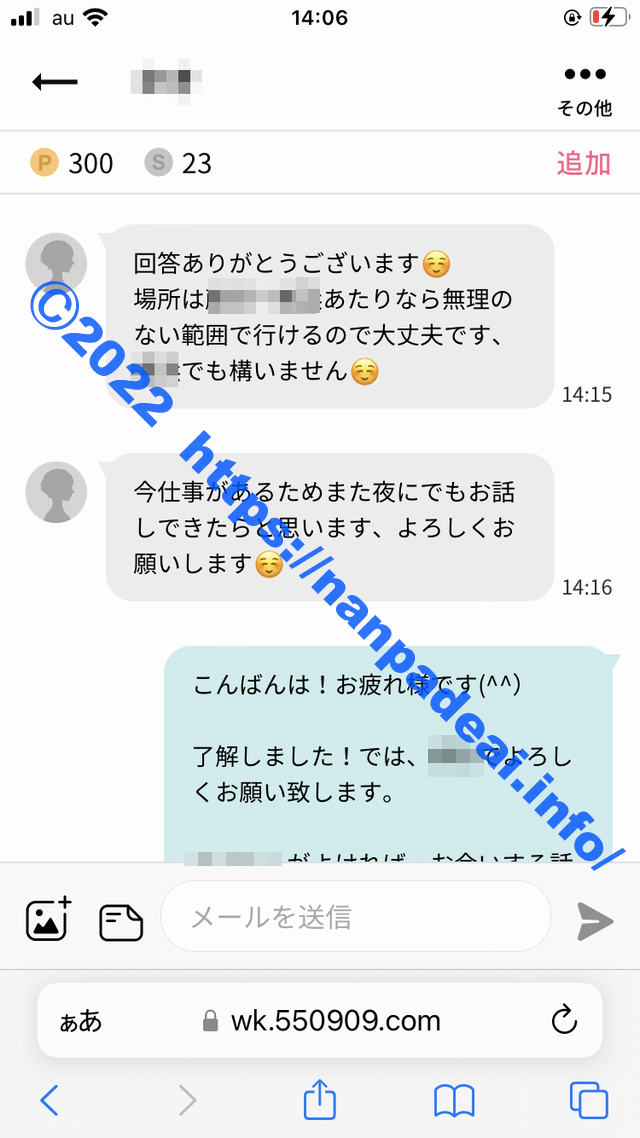Viewport: 640px width, 1138px height.
Task: Reload the page in the Safari address bar
Action: (x=565, y=1021)
